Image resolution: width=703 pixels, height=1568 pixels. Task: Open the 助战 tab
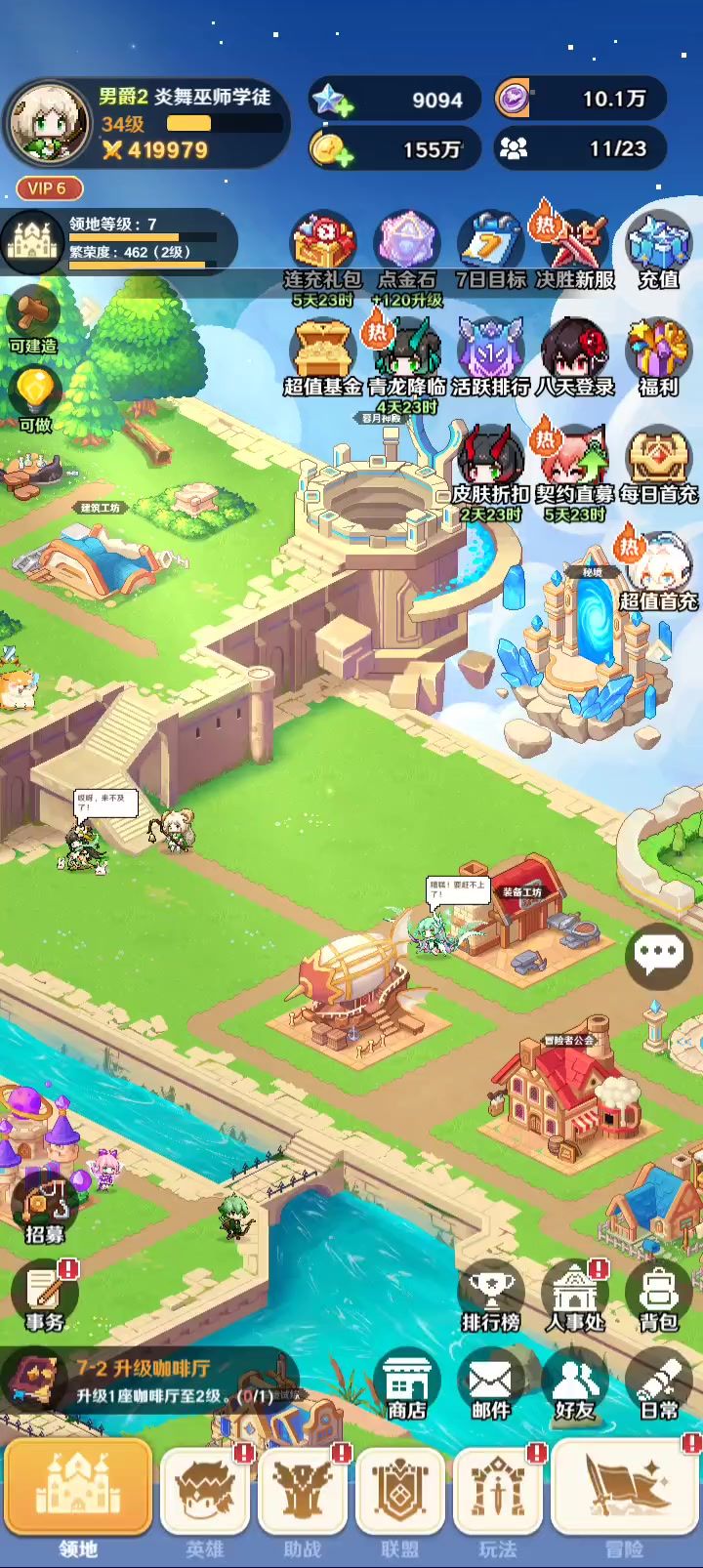(303, 1494)
